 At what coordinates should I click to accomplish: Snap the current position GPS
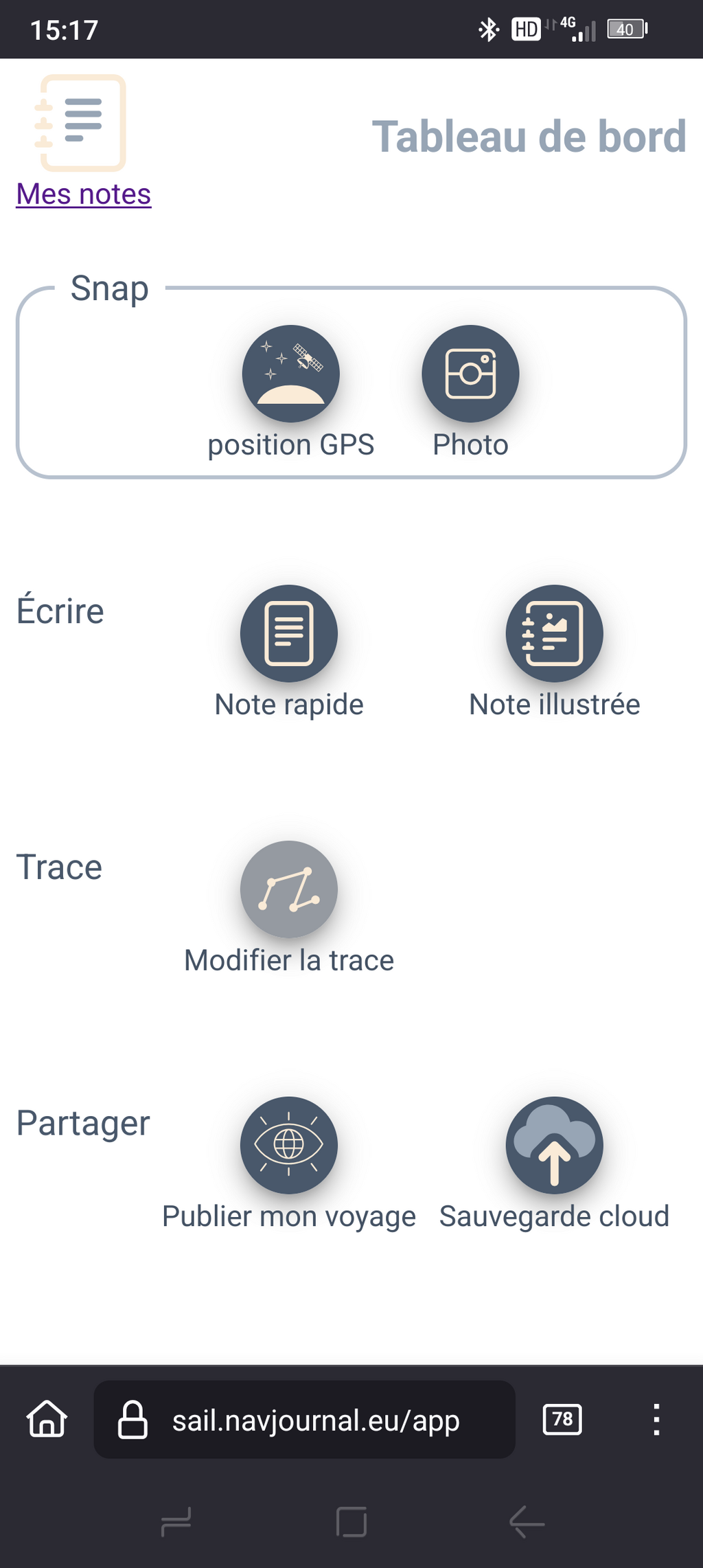290,374
